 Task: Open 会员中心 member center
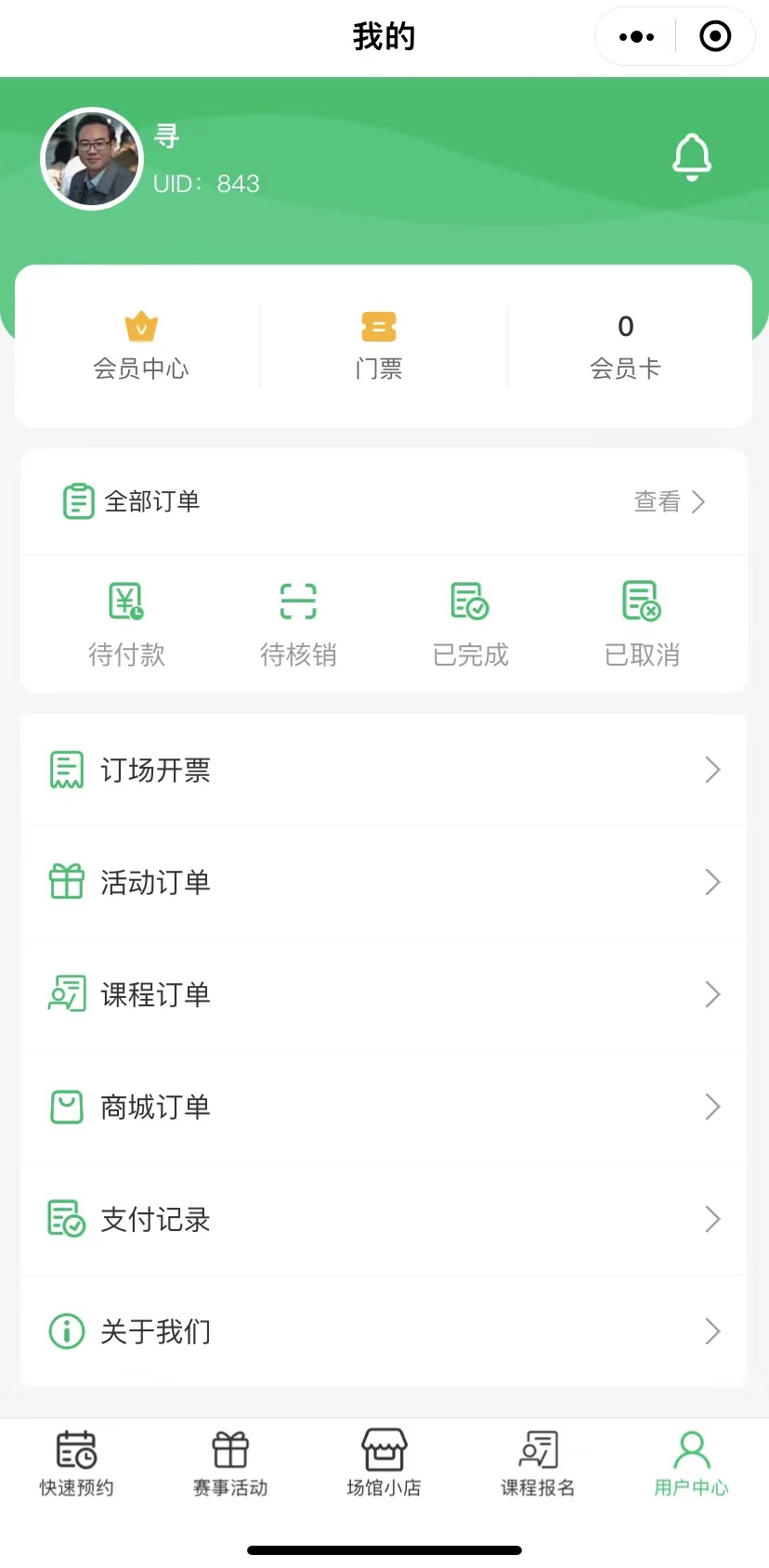141,346
